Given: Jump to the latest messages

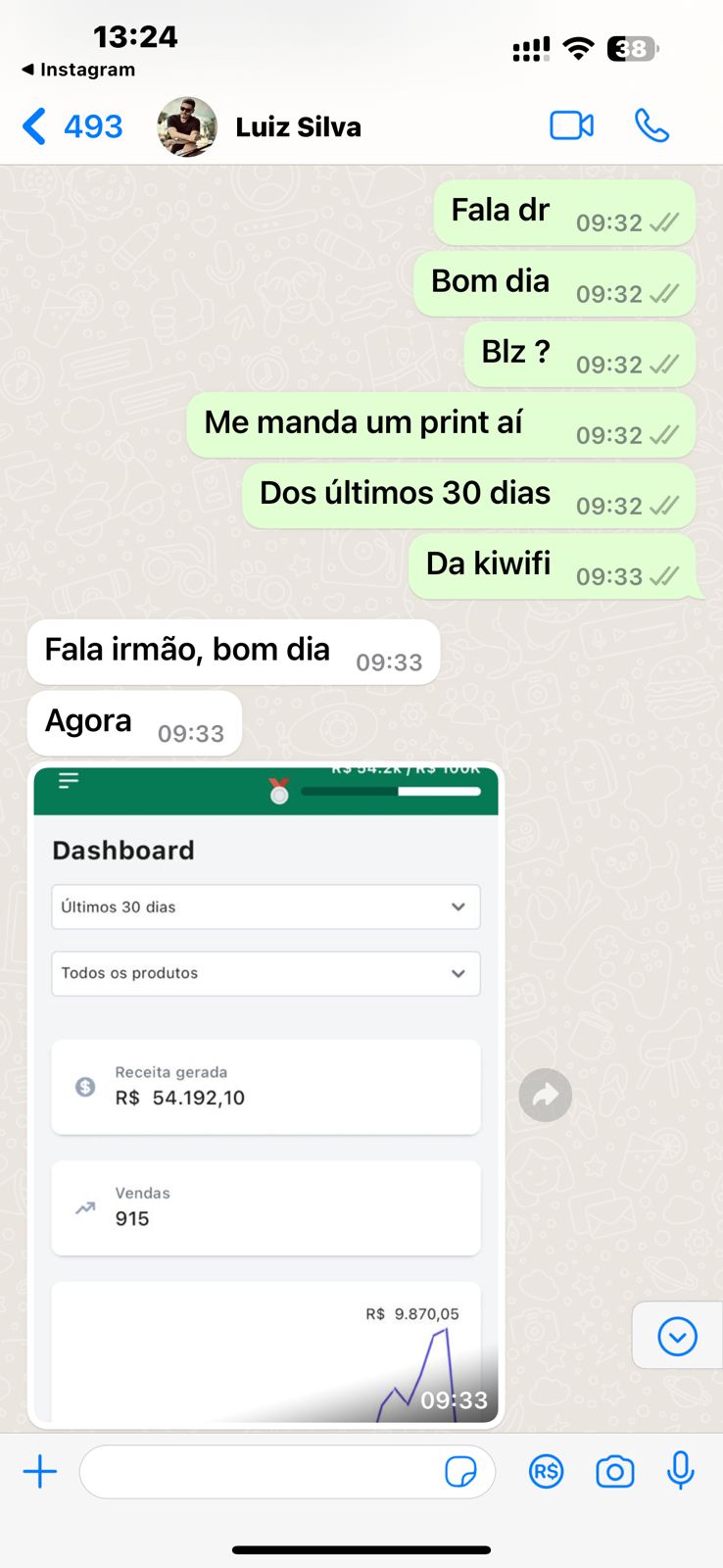Looking at the screenshot, I should 677,1336.
